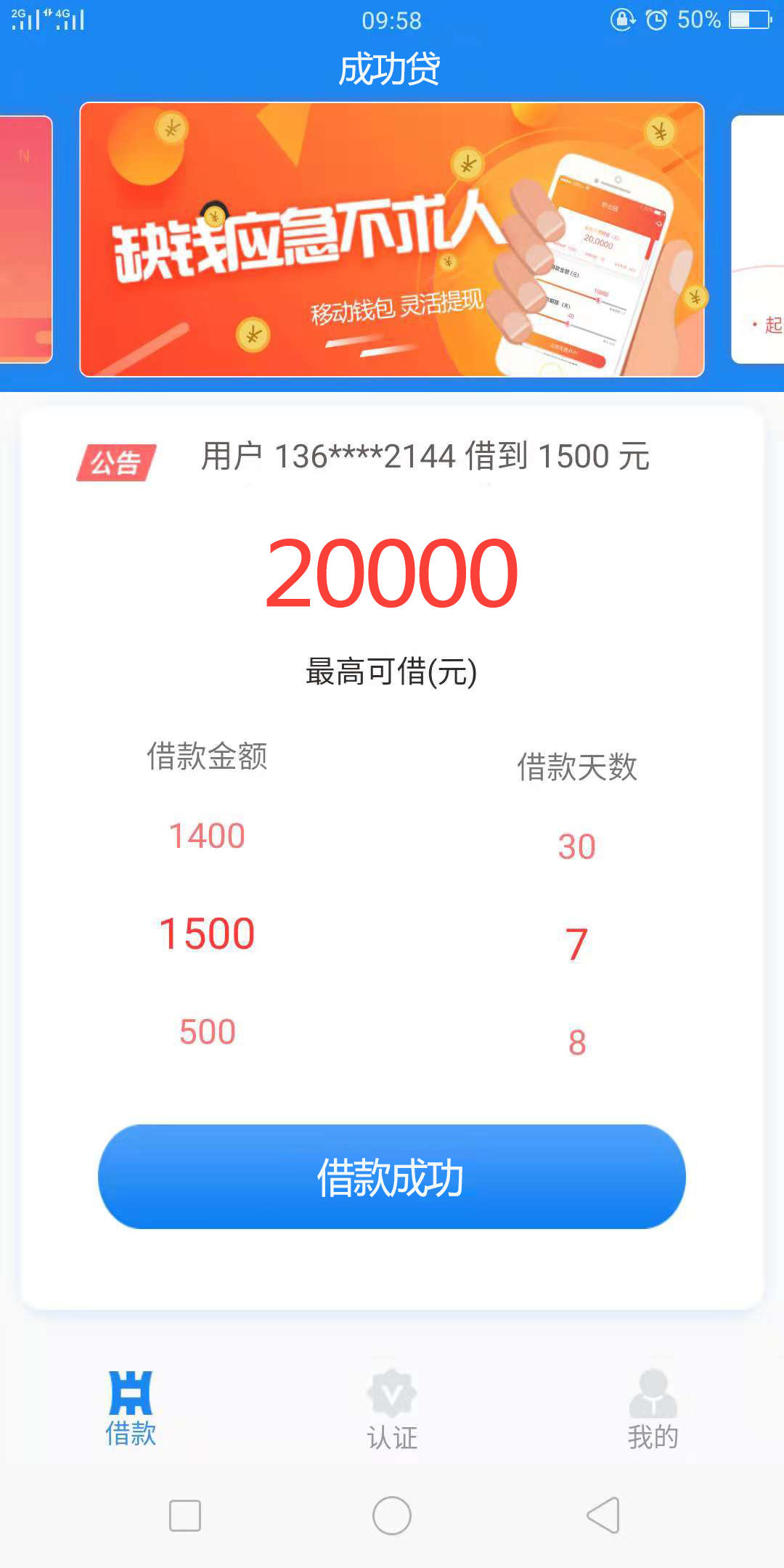This screenshot has width=784, height=1568.
Task: Select 1400 as loan amount
Action: point(207,836)
